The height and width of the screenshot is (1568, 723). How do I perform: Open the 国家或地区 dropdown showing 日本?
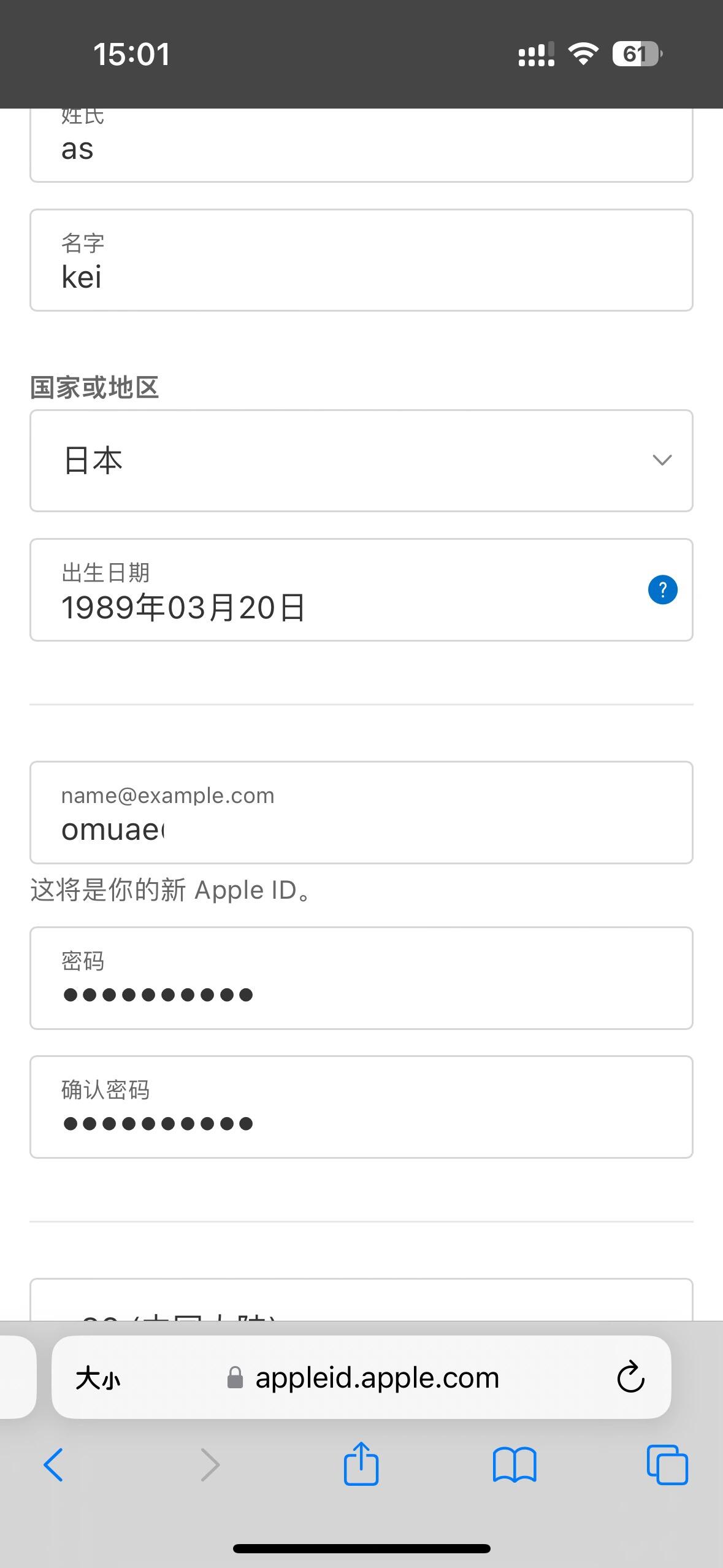point(361,461)
